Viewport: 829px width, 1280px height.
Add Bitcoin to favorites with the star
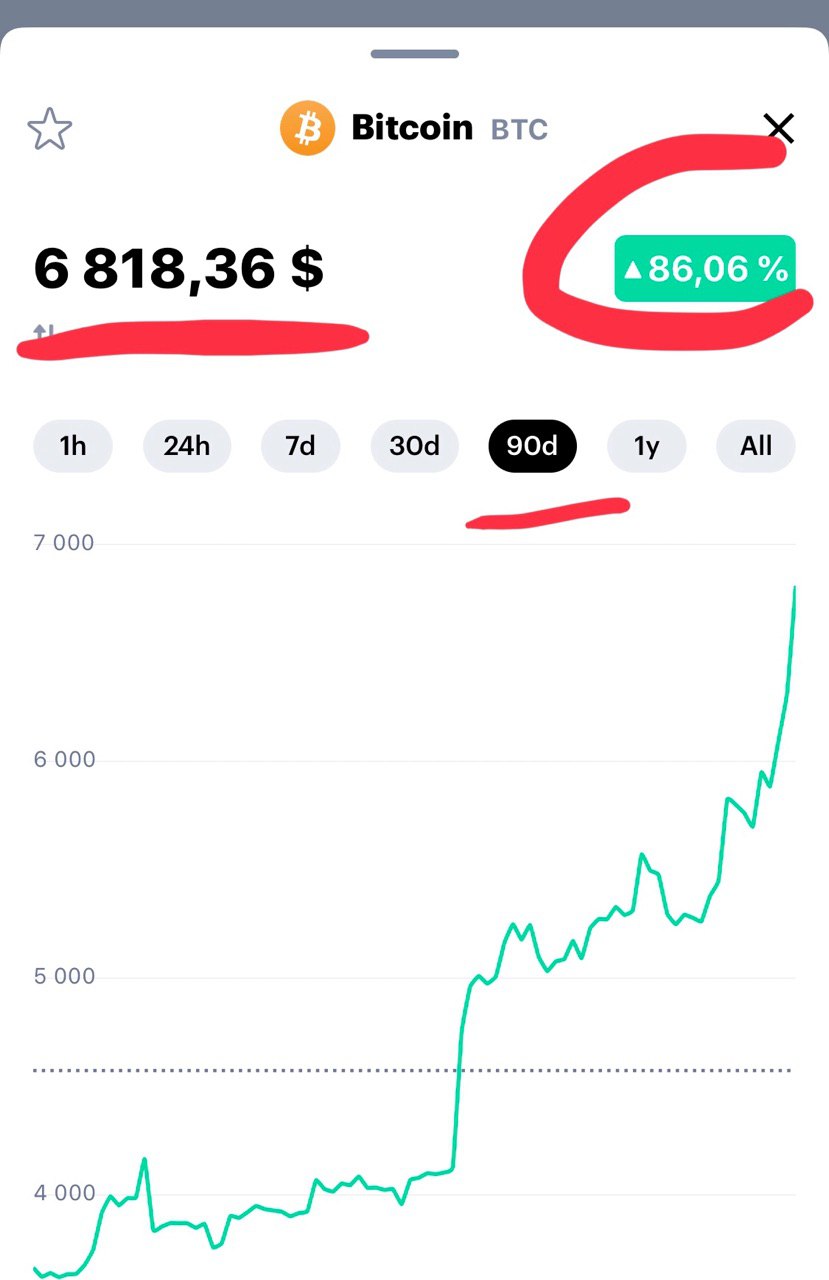(x=49, y=129)
